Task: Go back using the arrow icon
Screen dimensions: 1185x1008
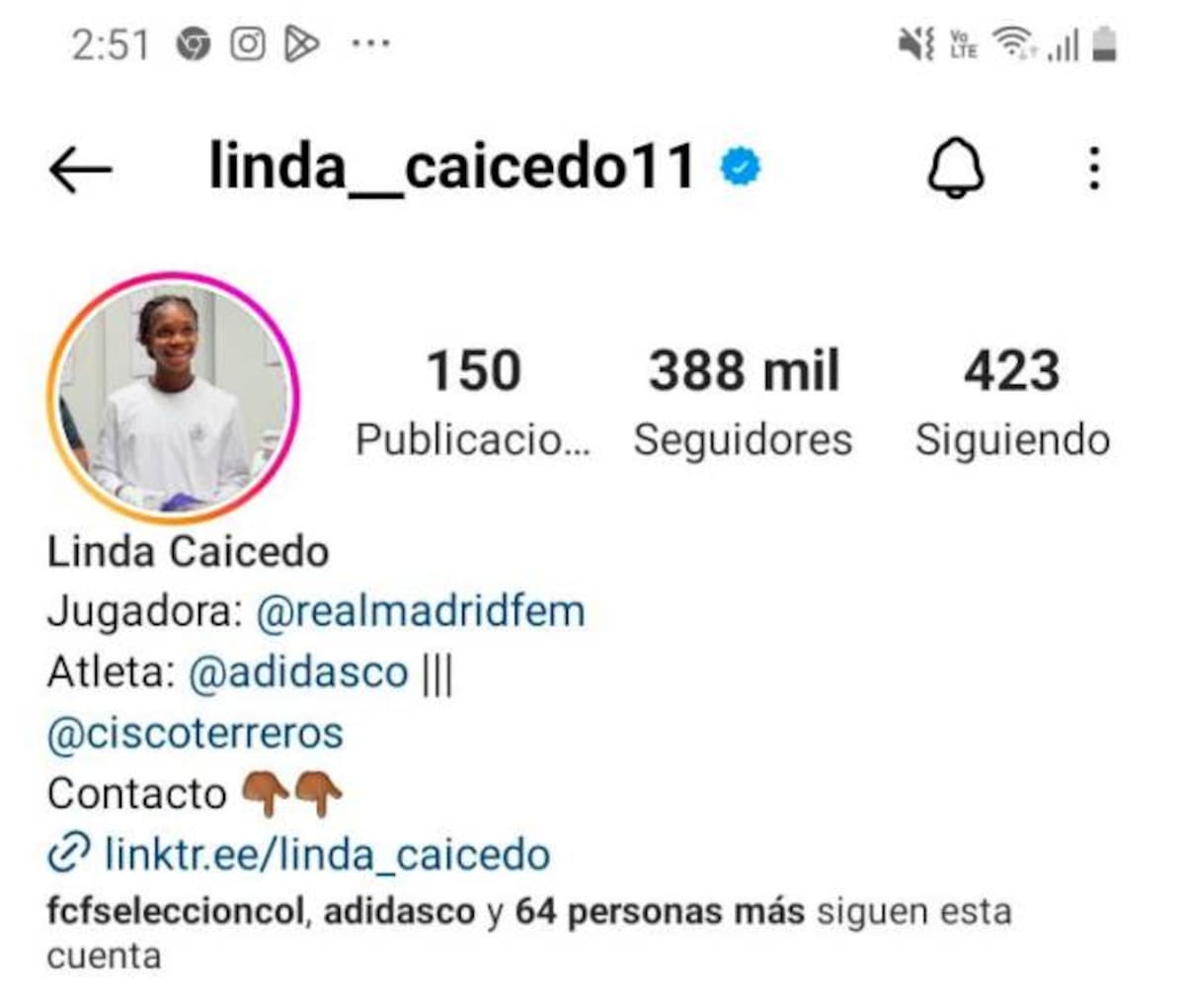Action: coord(80,170)
